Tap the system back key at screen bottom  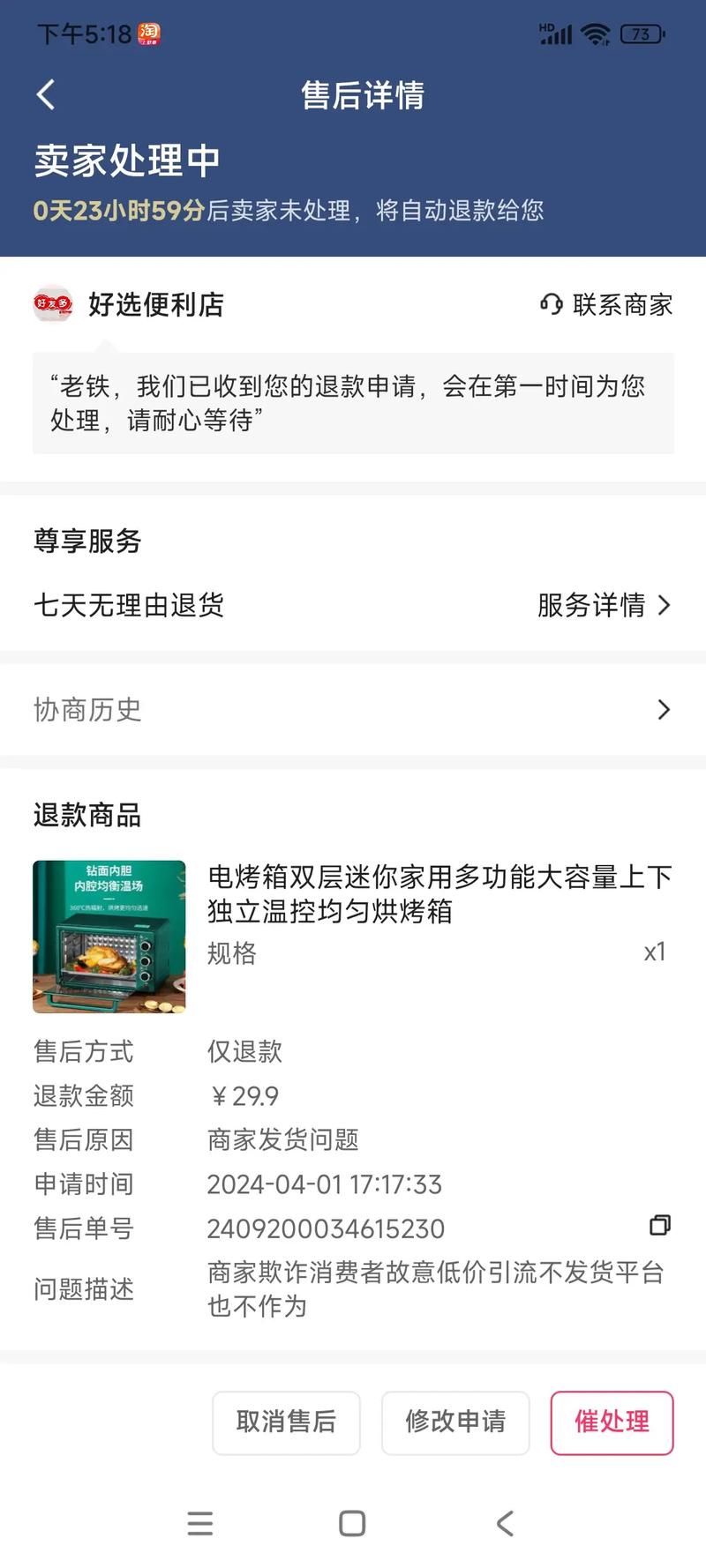(504, 1523)
